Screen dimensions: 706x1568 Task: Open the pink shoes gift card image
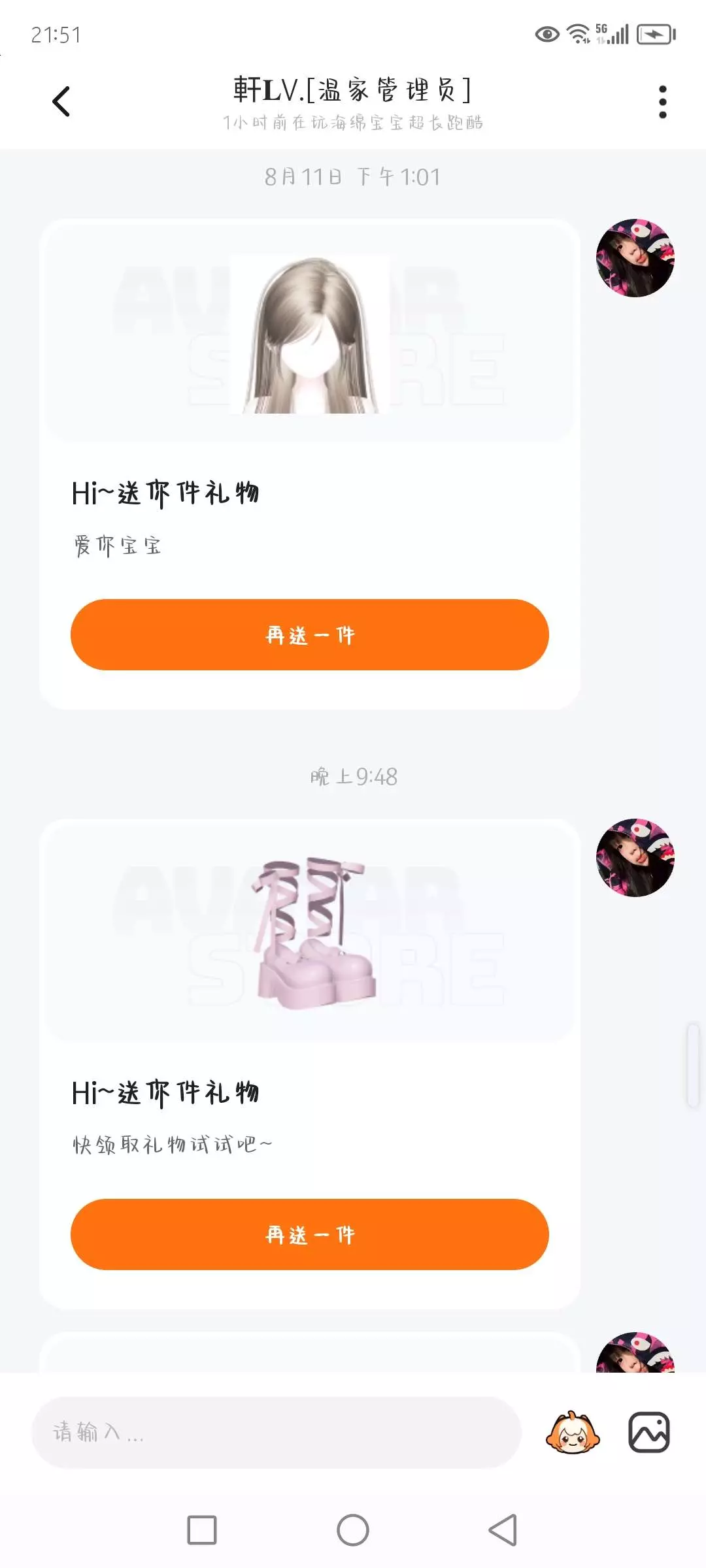tap(310, 931)
